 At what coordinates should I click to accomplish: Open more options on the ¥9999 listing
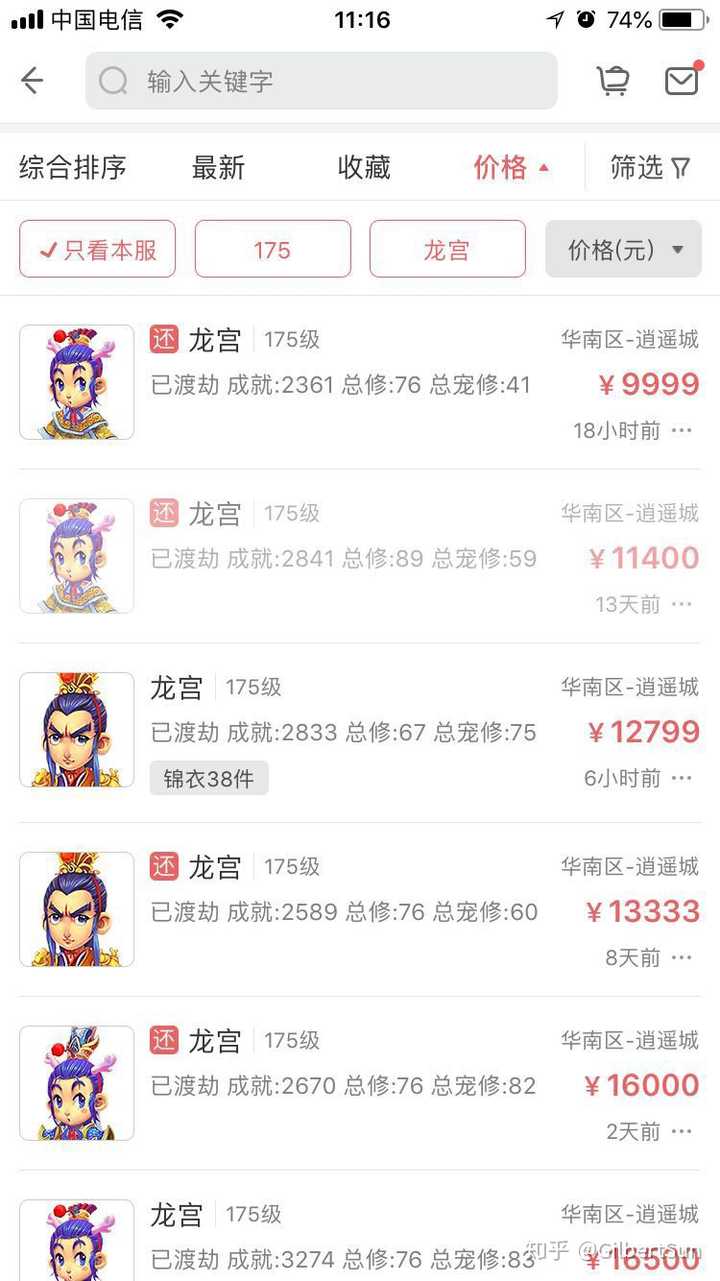click(682, 430)
